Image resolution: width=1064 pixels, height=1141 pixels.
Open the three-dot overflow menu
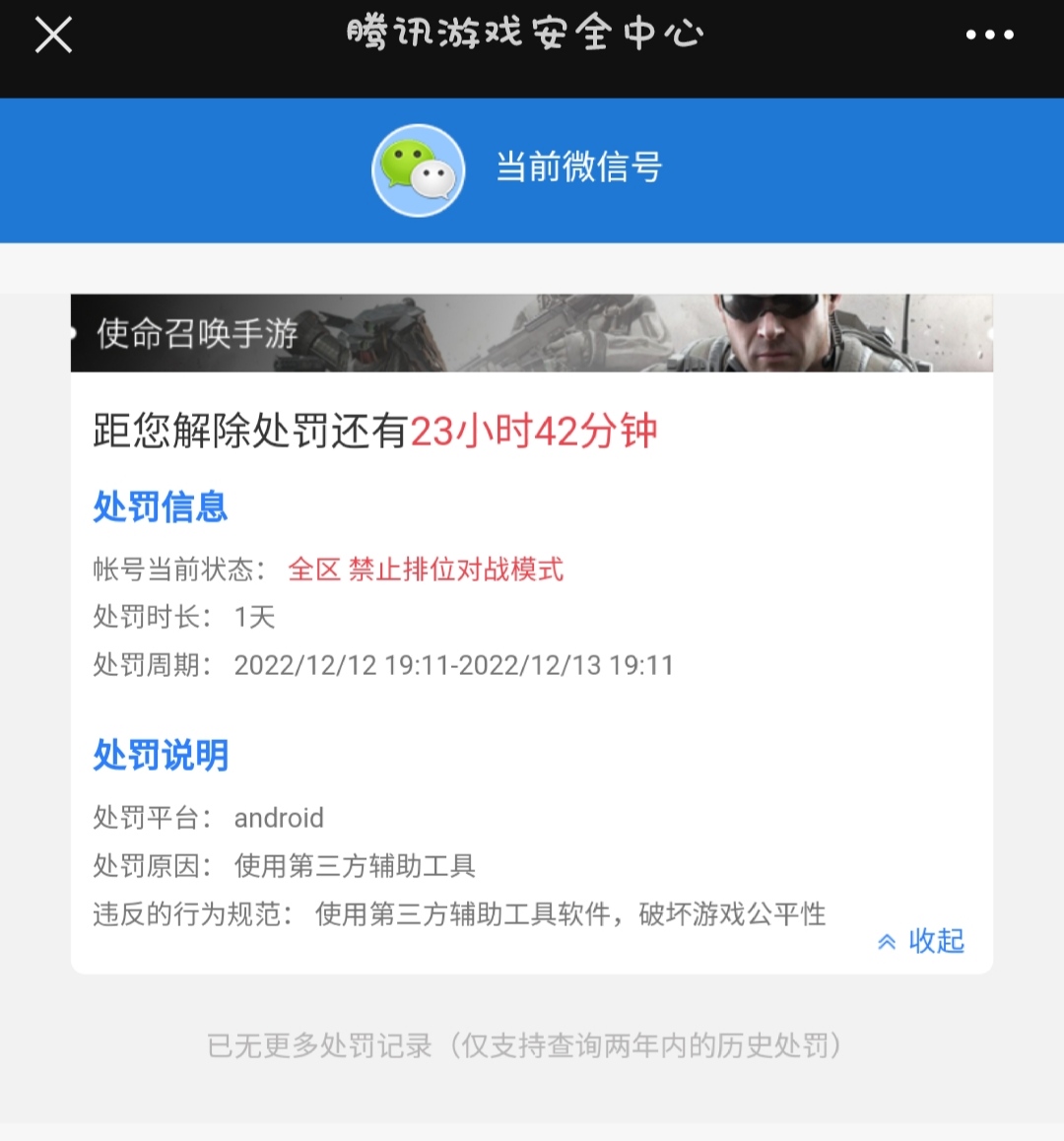(989, 35)
